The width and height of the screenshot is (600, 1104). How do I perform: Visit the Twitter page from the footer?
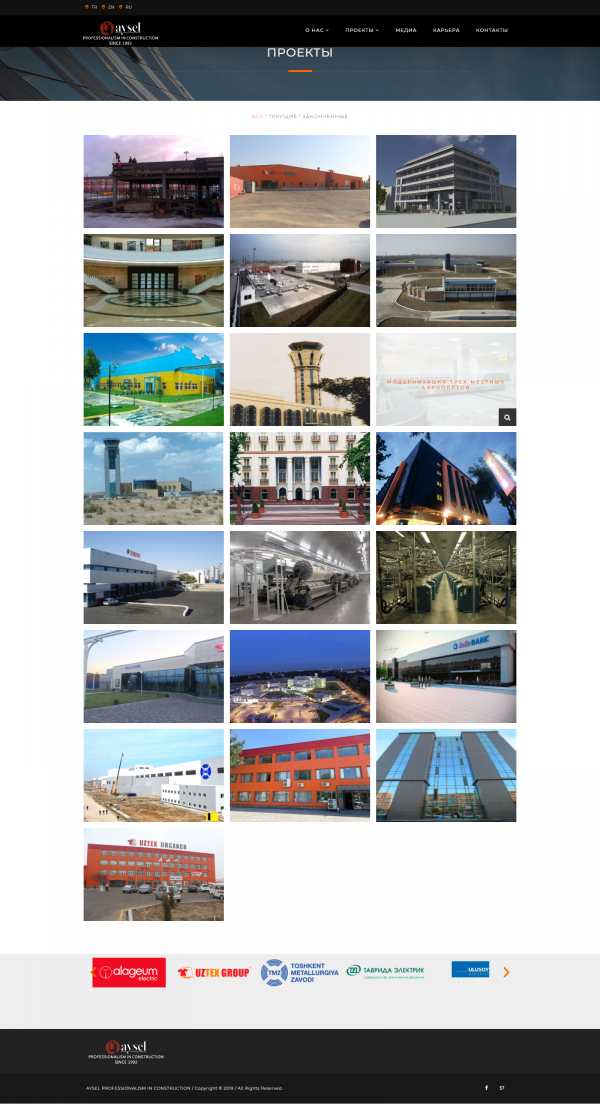502,1088
